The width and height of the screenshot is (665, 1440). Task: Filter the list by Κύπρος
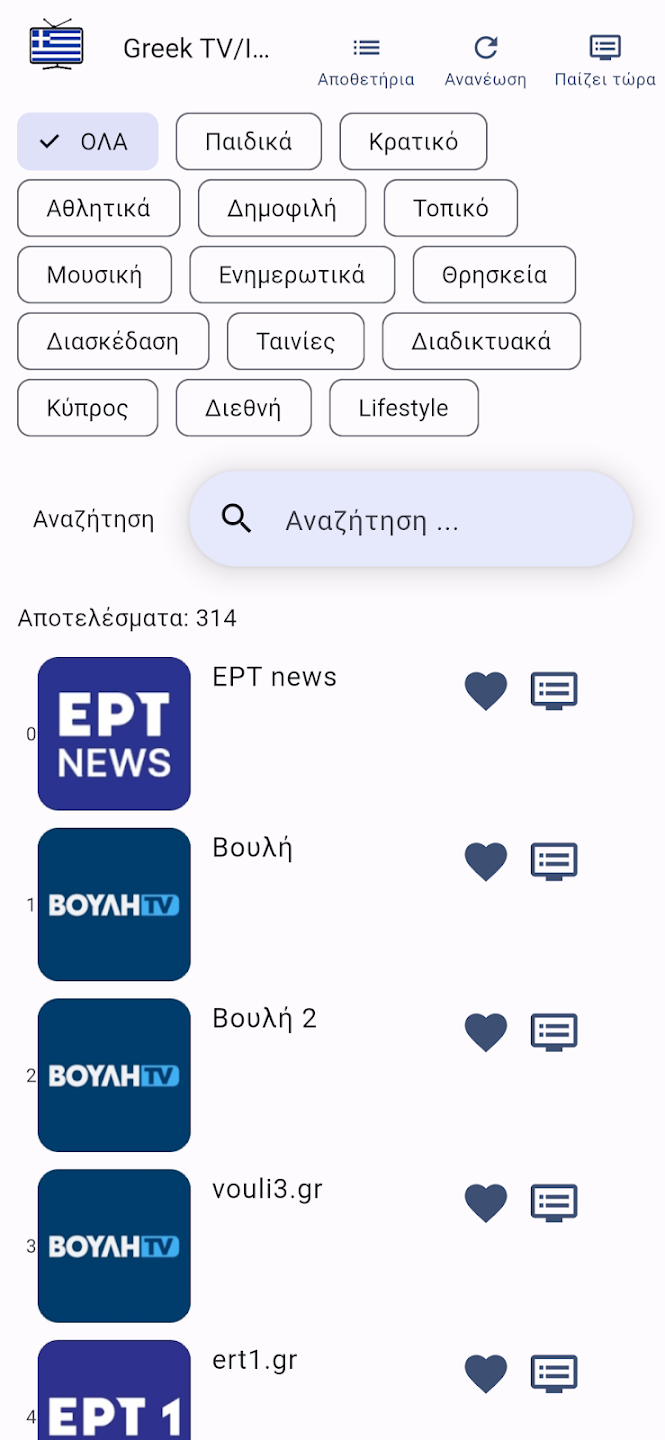88,408
